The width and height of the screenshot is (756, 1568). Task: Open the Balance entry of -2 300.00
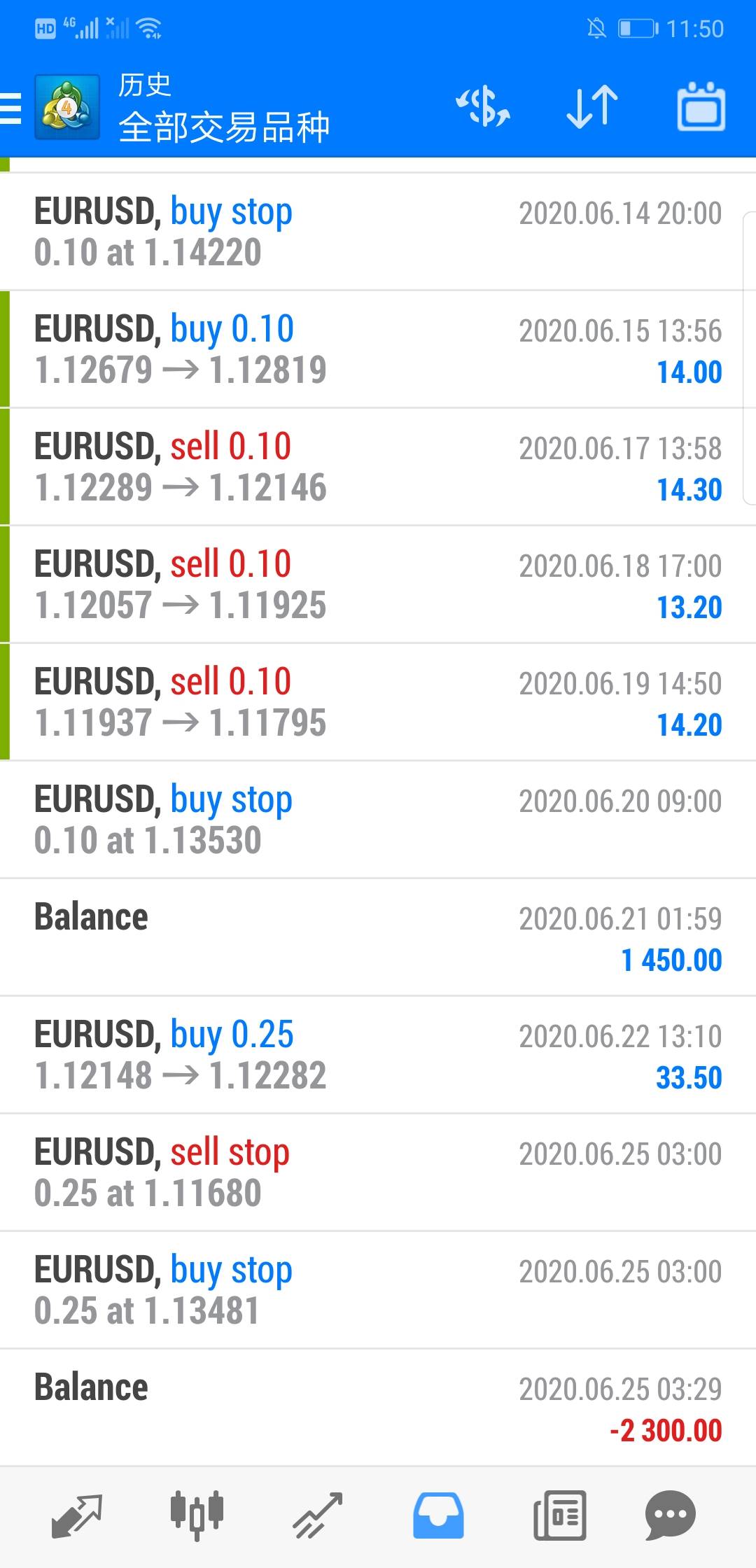coord(378,1408)
